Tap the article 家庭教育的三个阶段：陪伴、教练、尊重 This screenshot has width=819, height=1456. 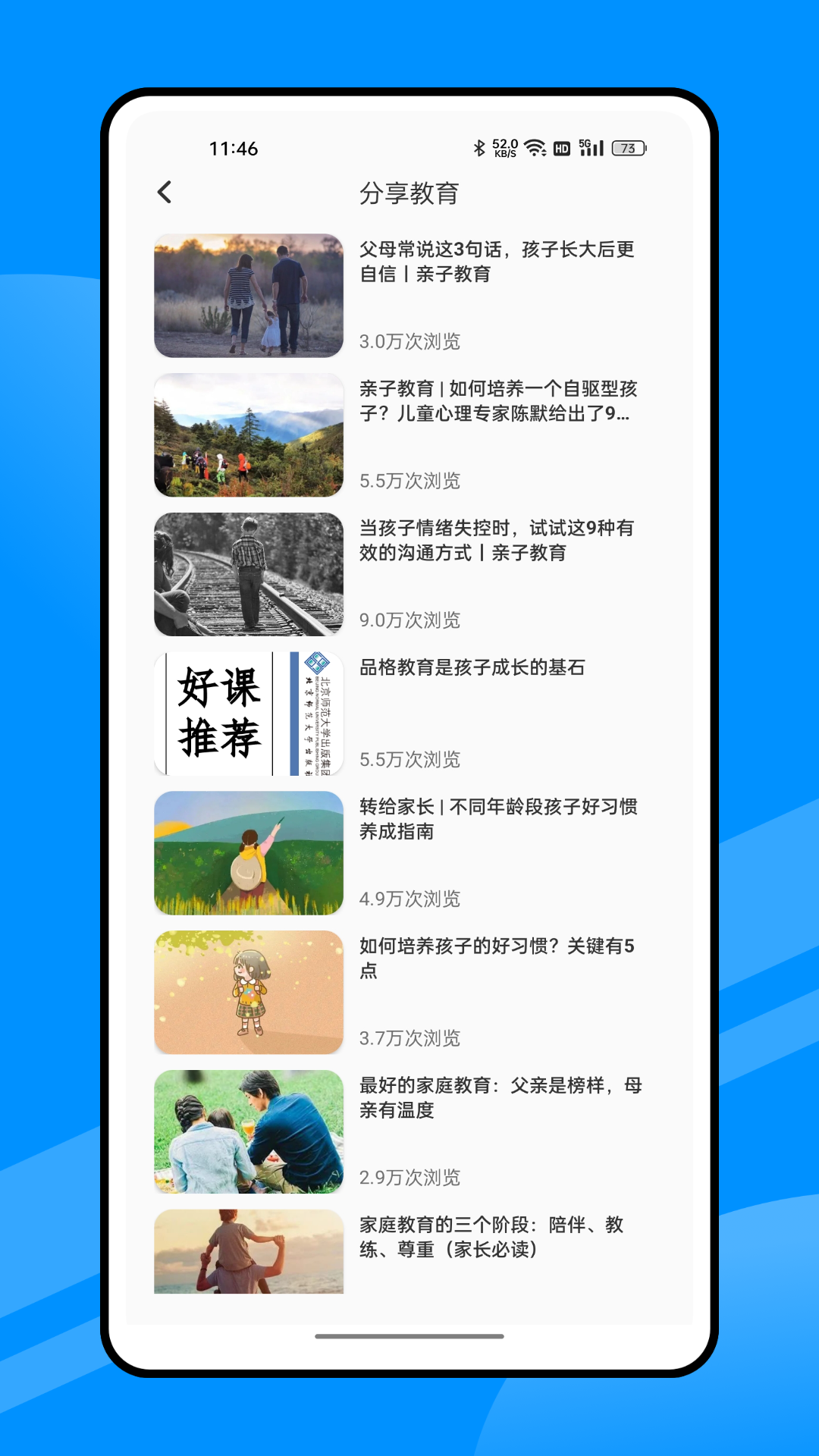[x=491, y=1237]
